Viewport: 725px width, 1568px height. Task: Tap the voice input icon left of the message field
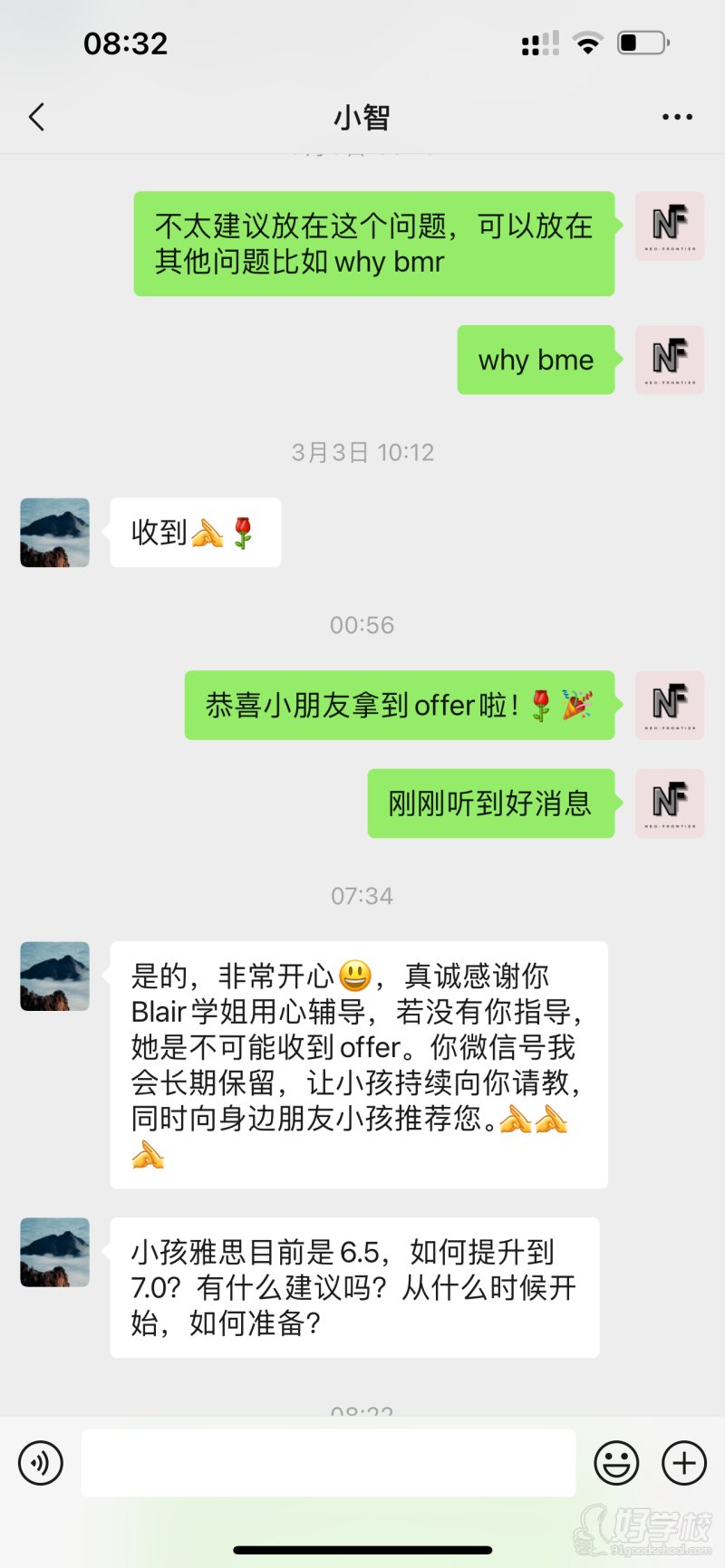click(x=40, y=1462)
